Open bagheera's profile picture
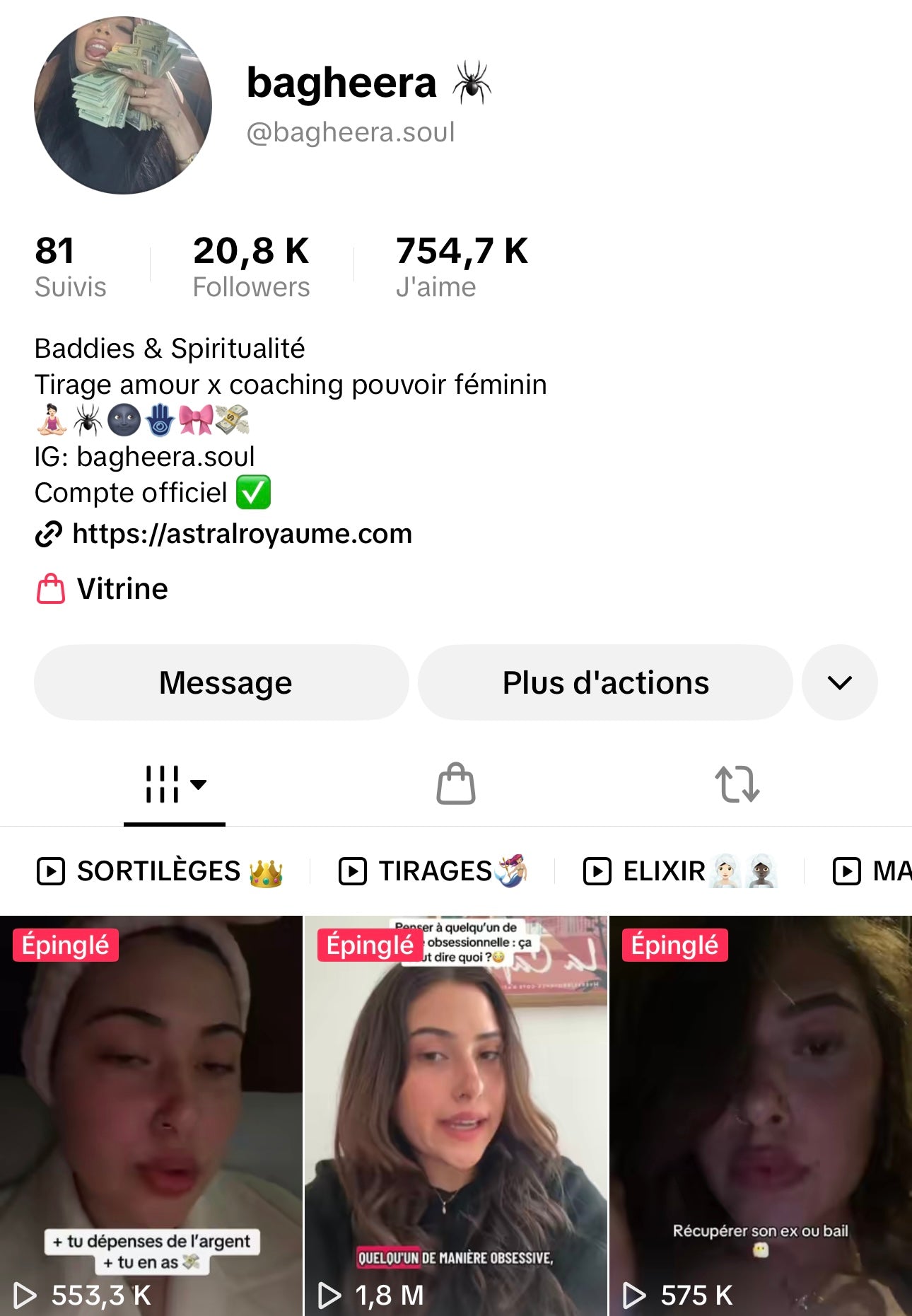912x1316 pixels. pyautogui.click(x=123, y=105)
